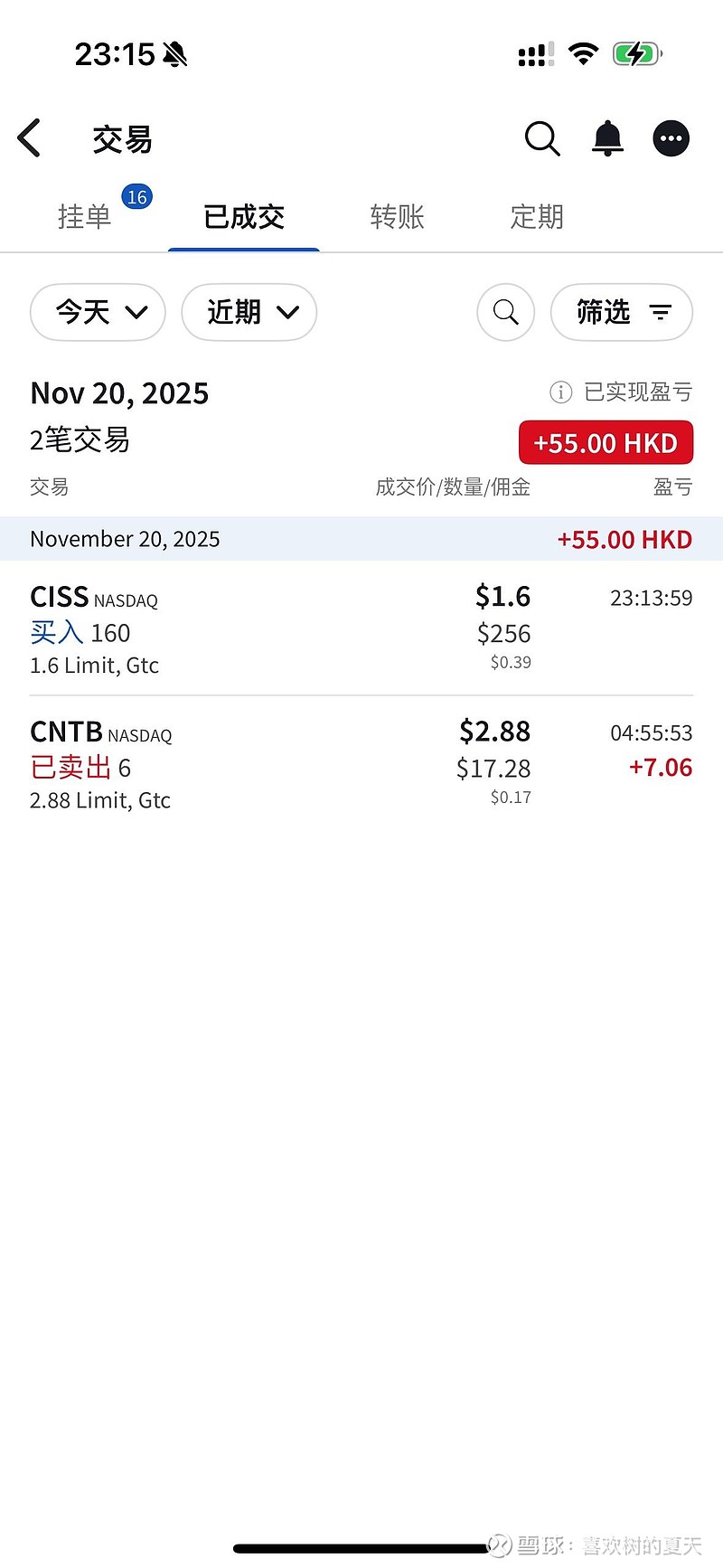Image resolution: width=723 pixels, height=1568 pixels.
Task: Expand the 近期 dropdown
Action: click(249, 313)
